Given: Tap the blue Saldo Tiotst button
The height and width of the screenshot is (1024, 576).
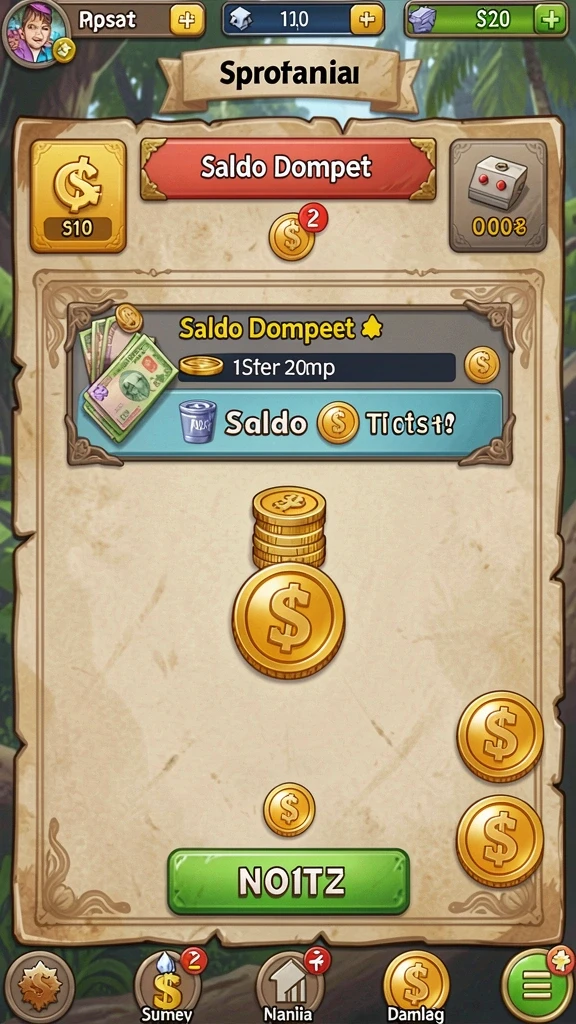Looking at the screenshot, I should (x=291, y=422).
